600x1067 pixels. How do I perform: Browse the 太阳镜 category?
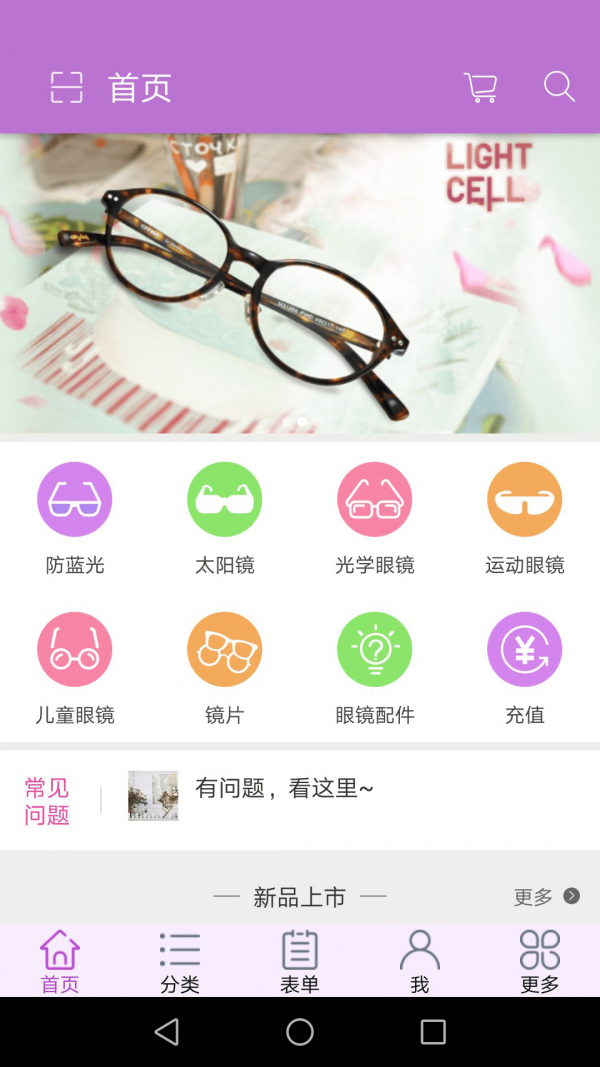coord(225,517)
